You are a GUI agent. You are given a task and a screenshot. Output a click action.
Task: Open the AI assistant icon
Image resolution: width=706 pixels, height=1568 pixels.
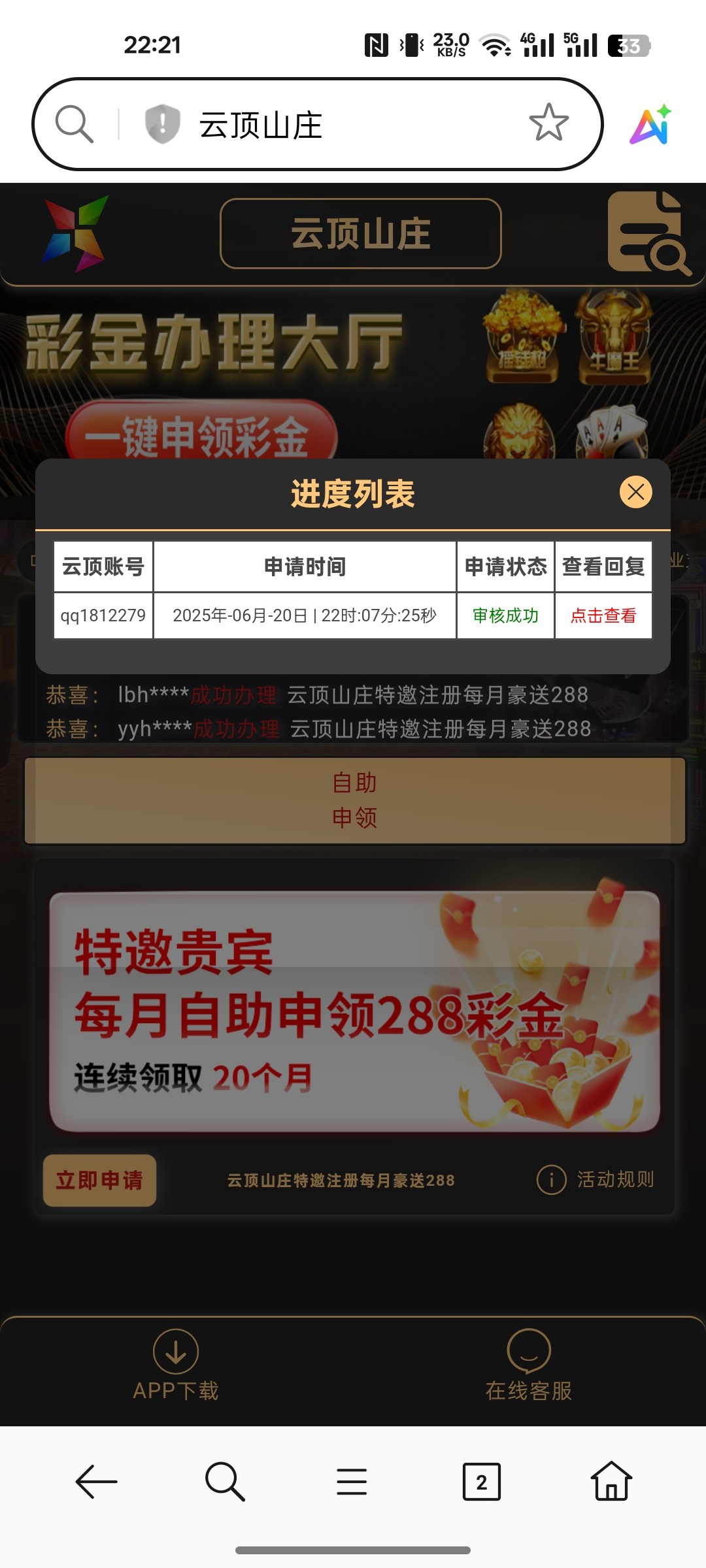click(x=651, y=124)
